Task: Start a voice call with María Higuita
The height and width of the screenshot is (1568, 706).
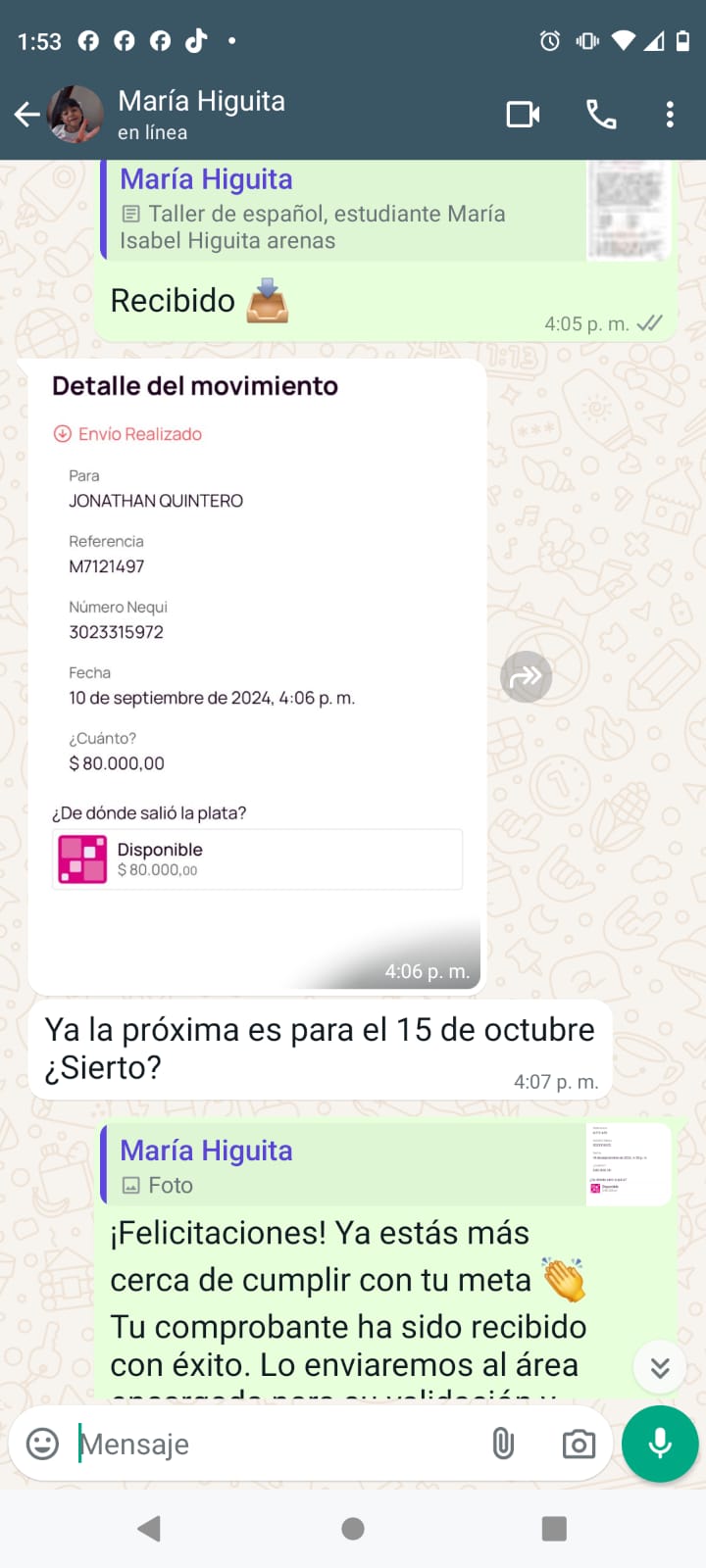Action: pyautogui.click(x=601, y=115)
